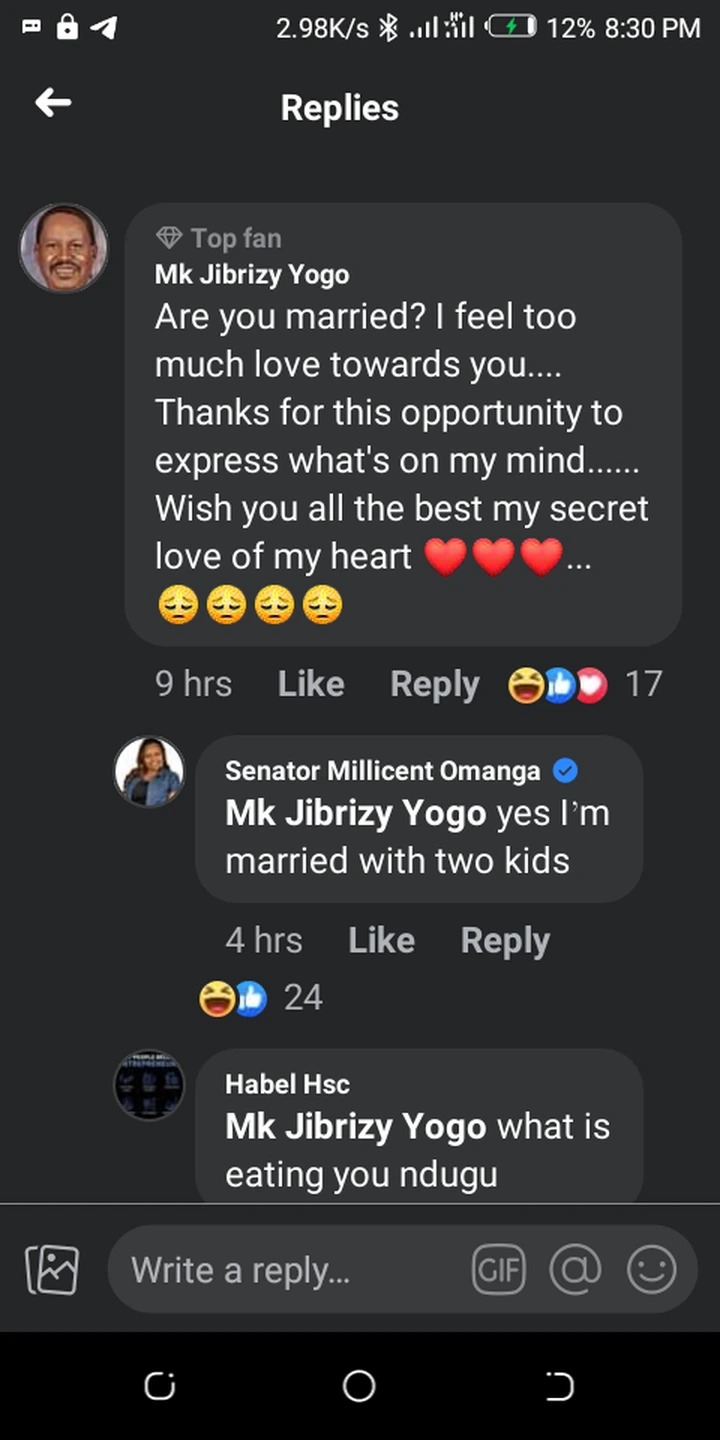Go back from the Replies screen
Screen dimensions: 720x1440
pyautogui.click(x=53, y=103)
